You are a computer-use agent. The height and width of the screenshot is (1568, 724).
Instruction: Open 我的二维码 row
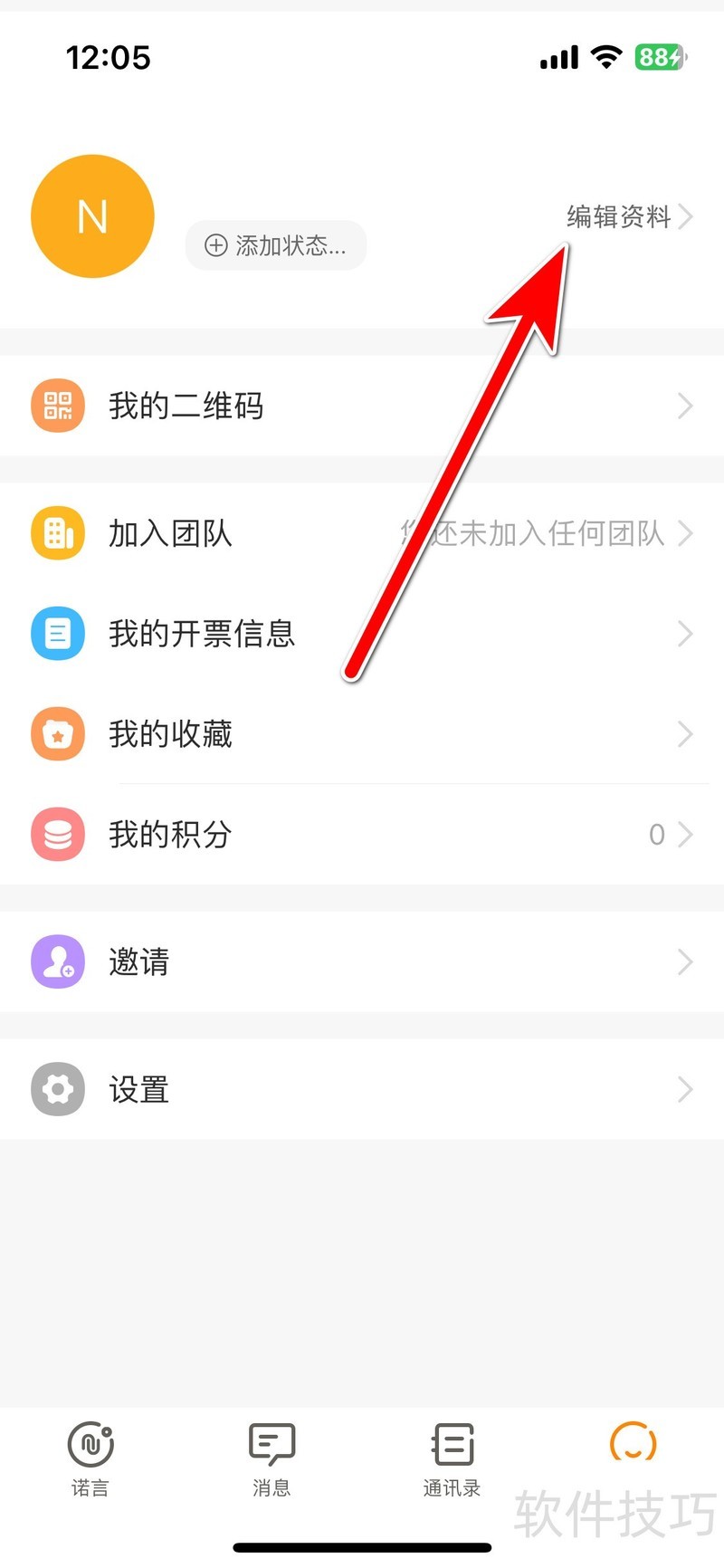click(362, 406)
